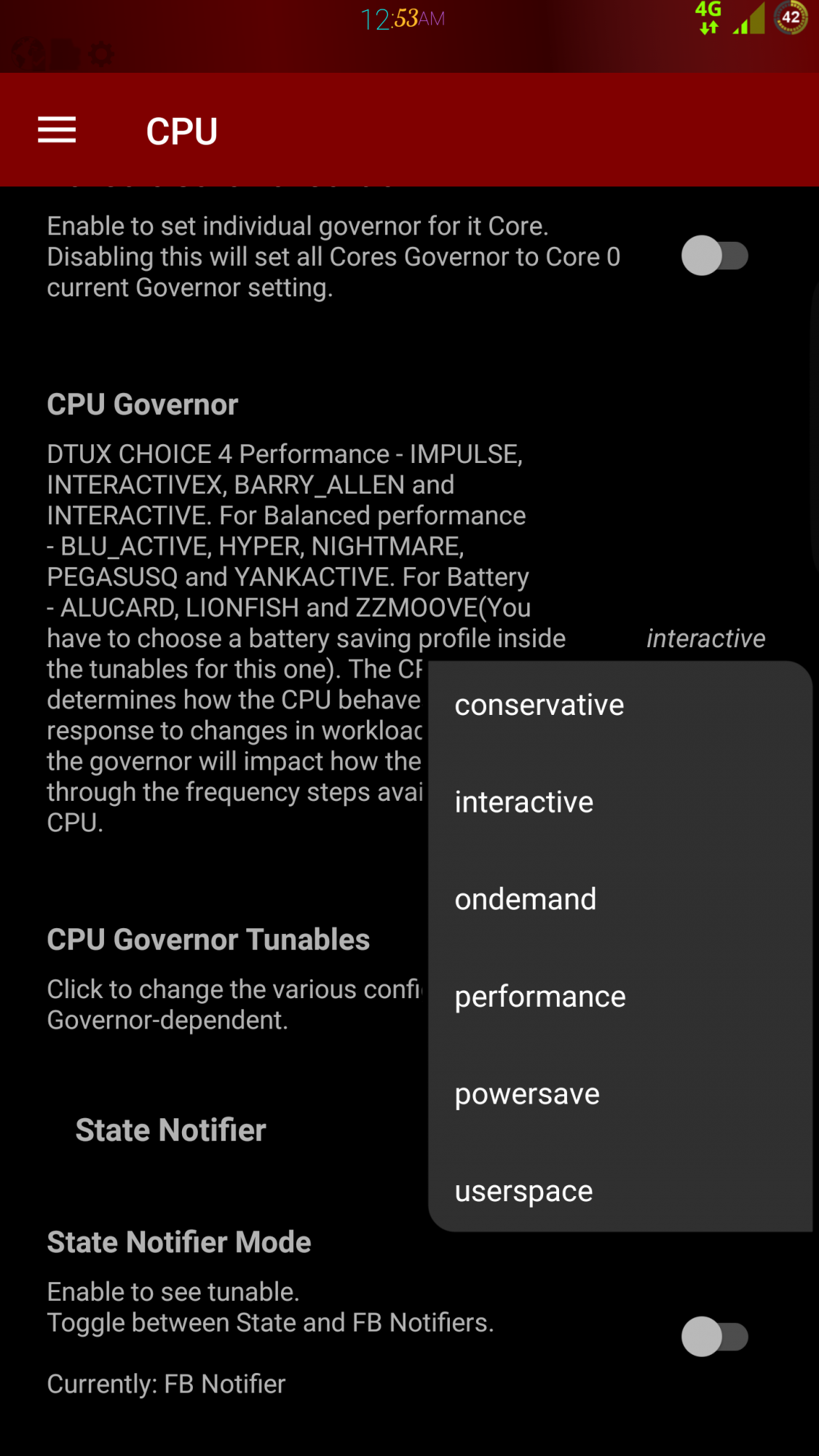Select the powersave governor
Viewport: 819px width, 1456px height.
pyautogui.click(x=526, y=1094)
